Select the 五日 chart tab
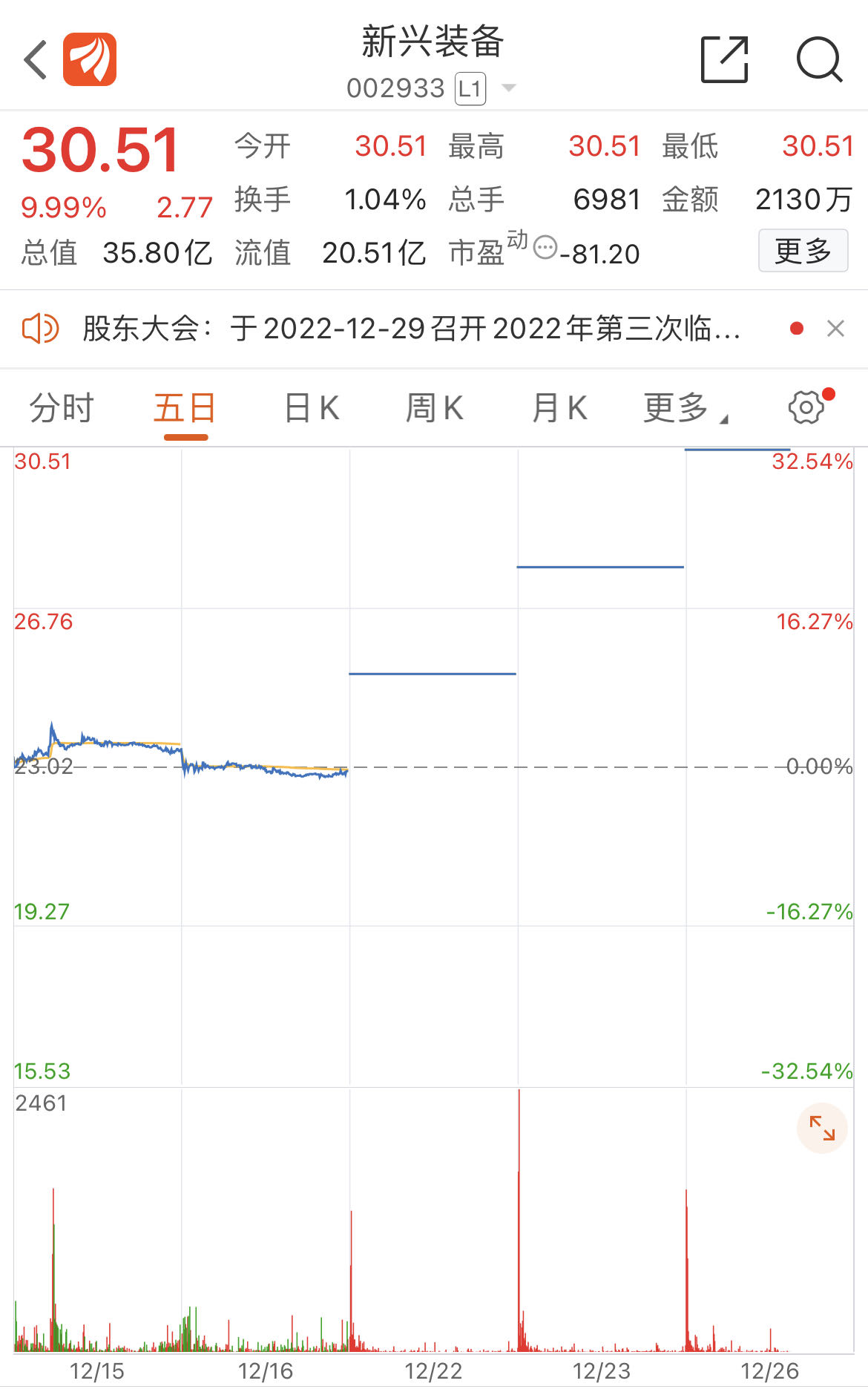This screenshot has width=868, height=1392. tap(185, 408)
